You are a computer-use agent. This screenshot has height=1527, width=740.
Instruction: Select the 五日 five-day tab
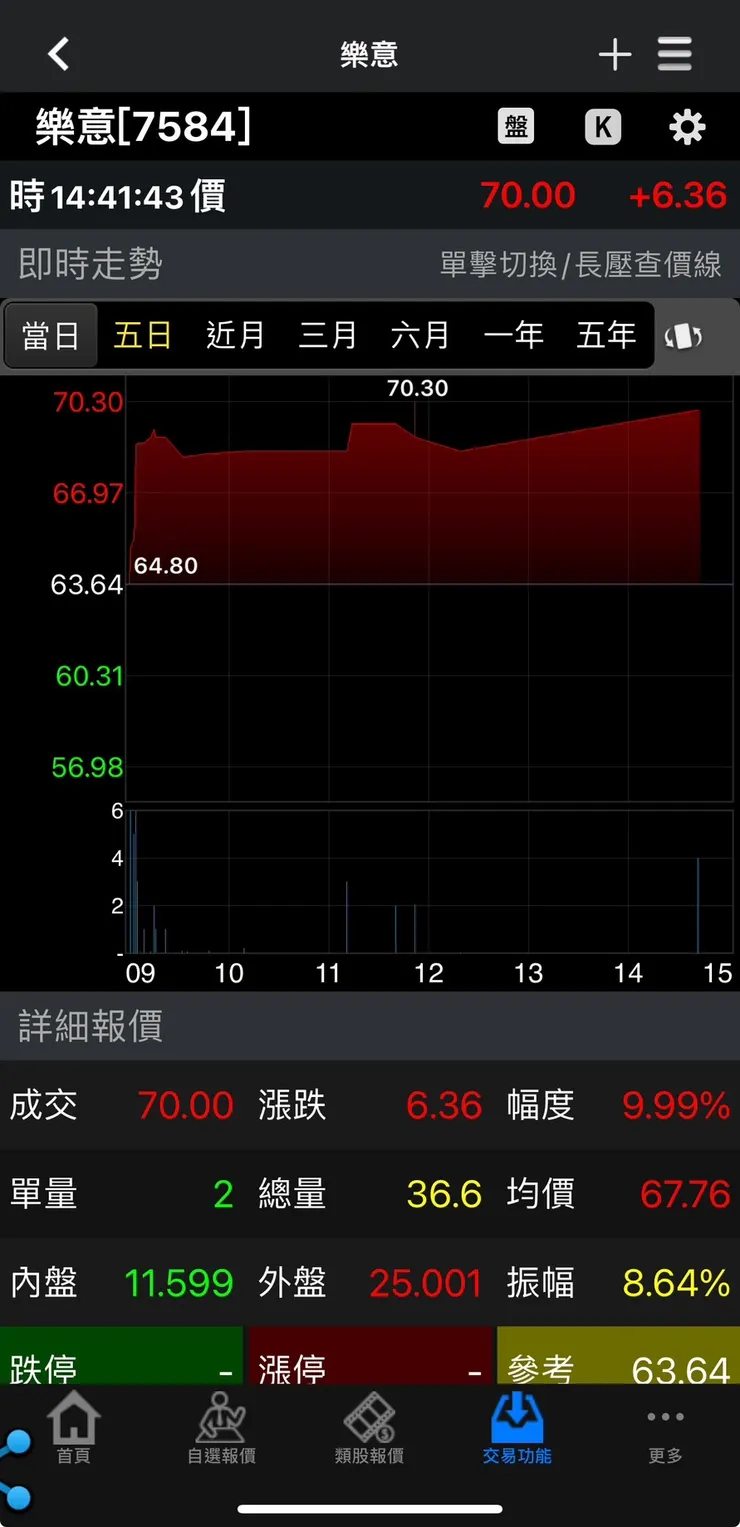pyautogui.click(x=142, y=337)
